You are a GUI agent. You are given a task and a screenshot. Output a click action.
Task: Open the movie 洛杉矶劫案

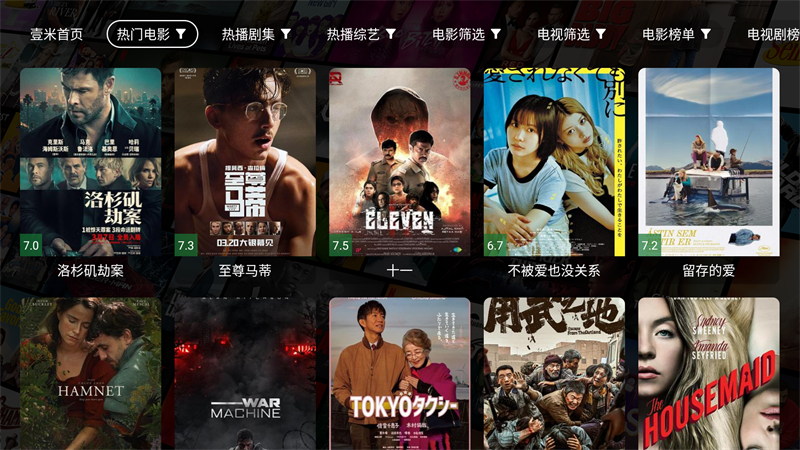pos(90,162)
